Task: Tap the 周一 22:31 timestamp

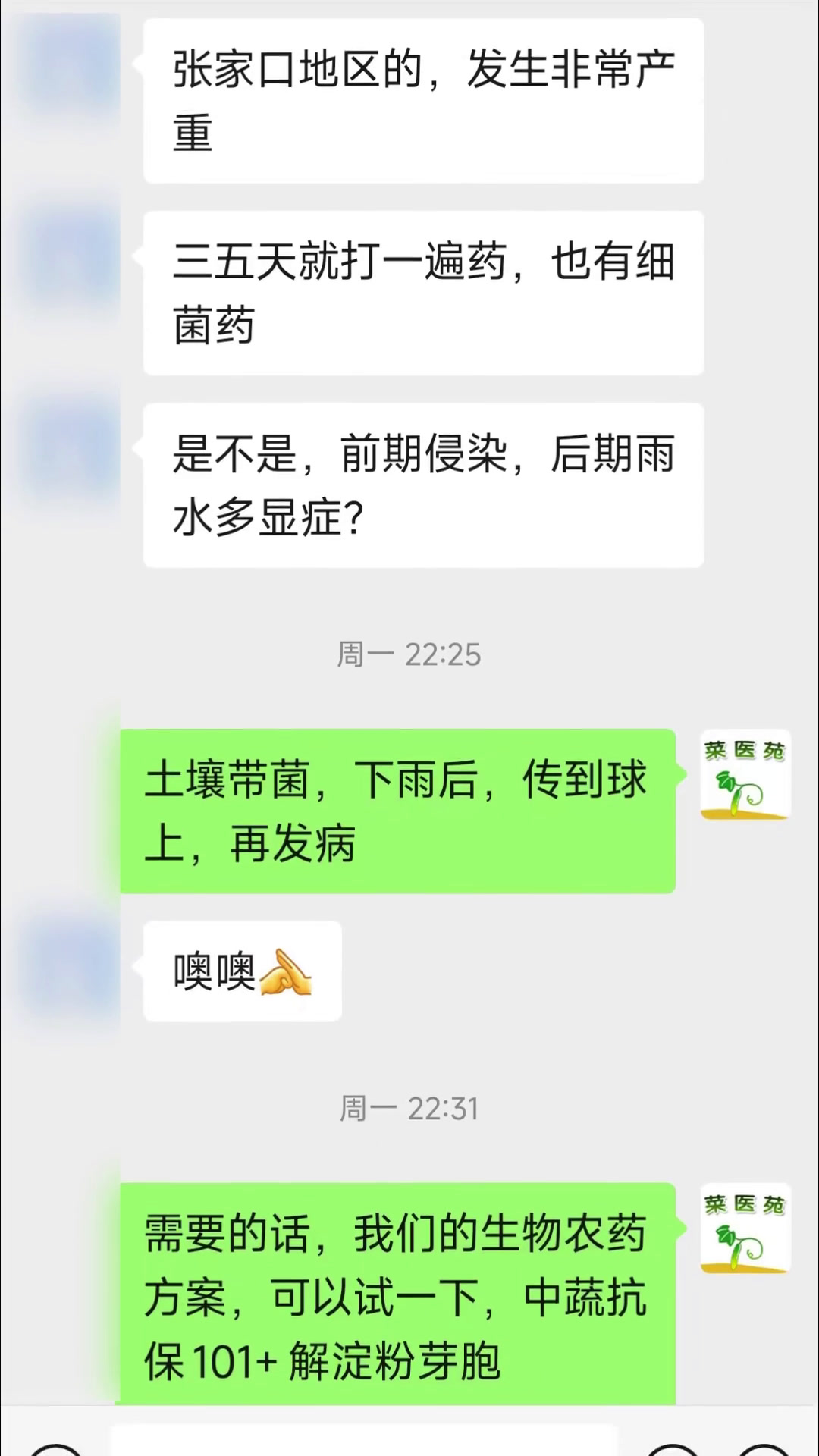Action: click(409, 1107)
